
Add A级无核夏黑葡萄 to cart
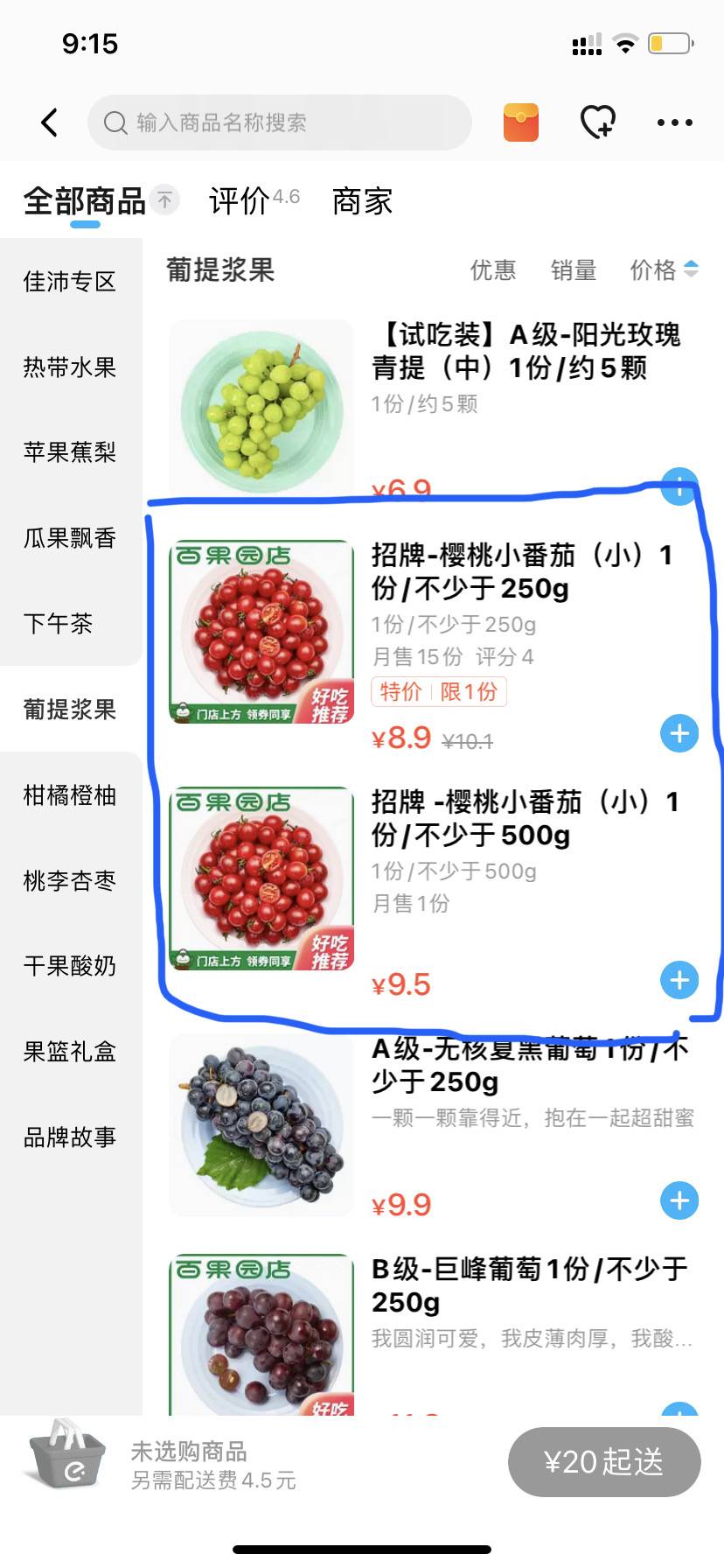pos(679,1200)
